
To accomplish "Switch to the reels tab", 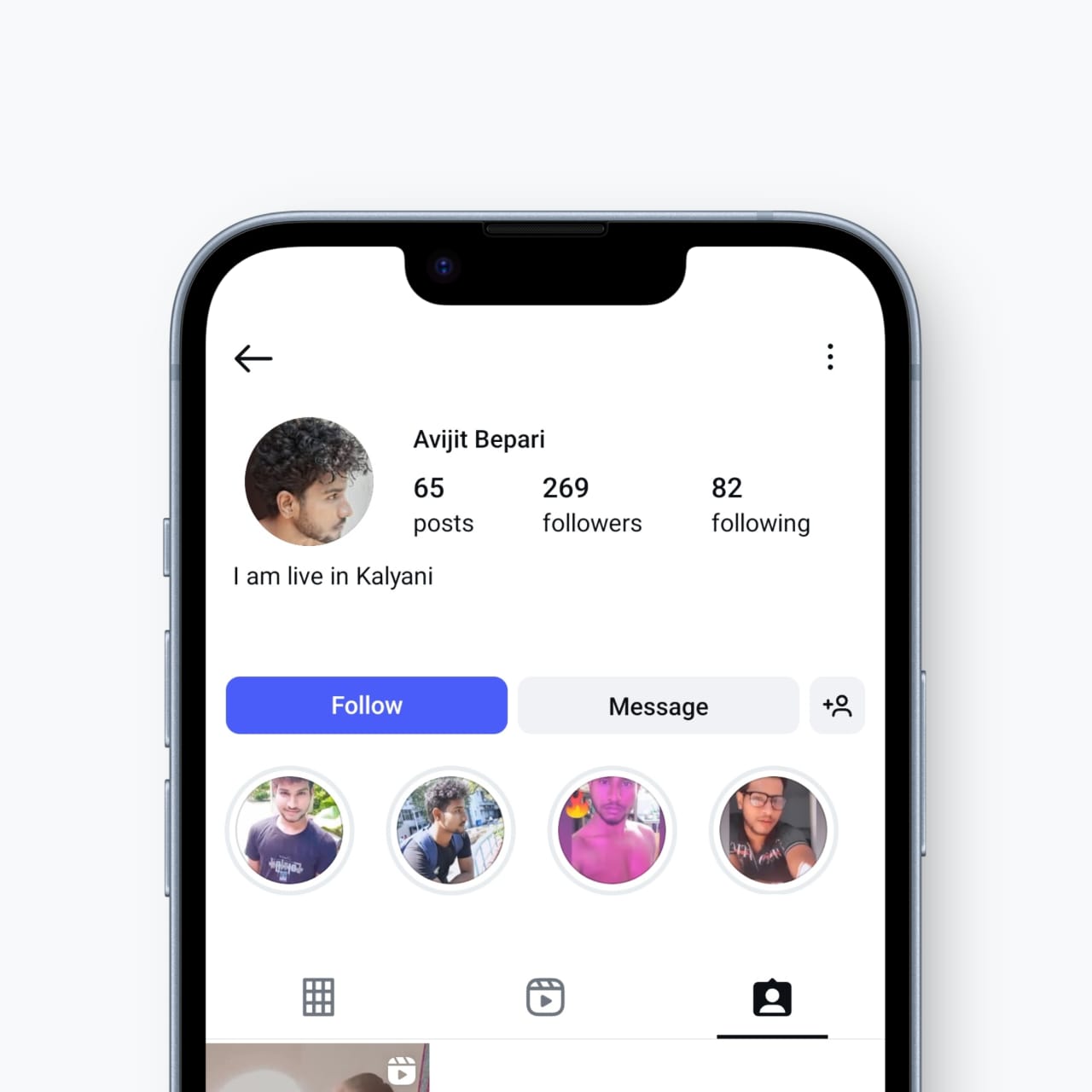I will coord(545,996).
